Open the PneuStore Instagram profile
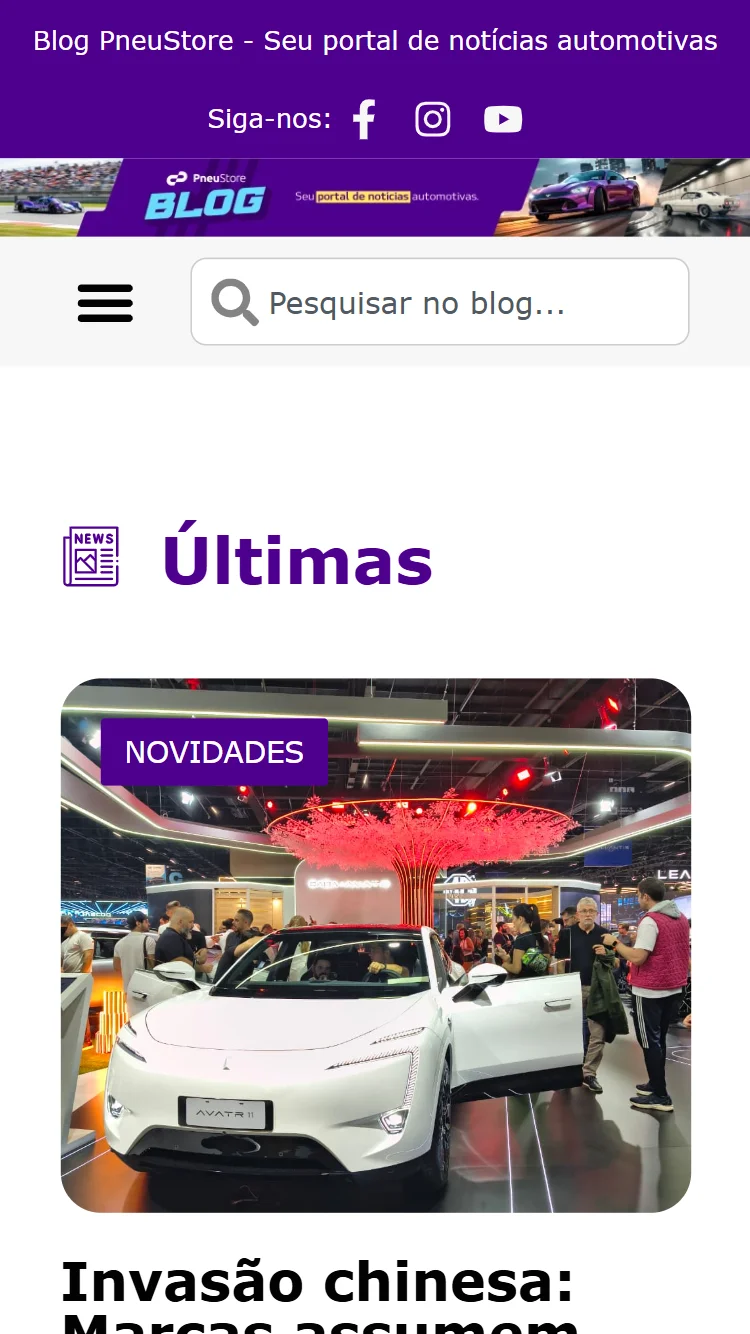This screenshot has height=1334, width=750. click(433, 120)
